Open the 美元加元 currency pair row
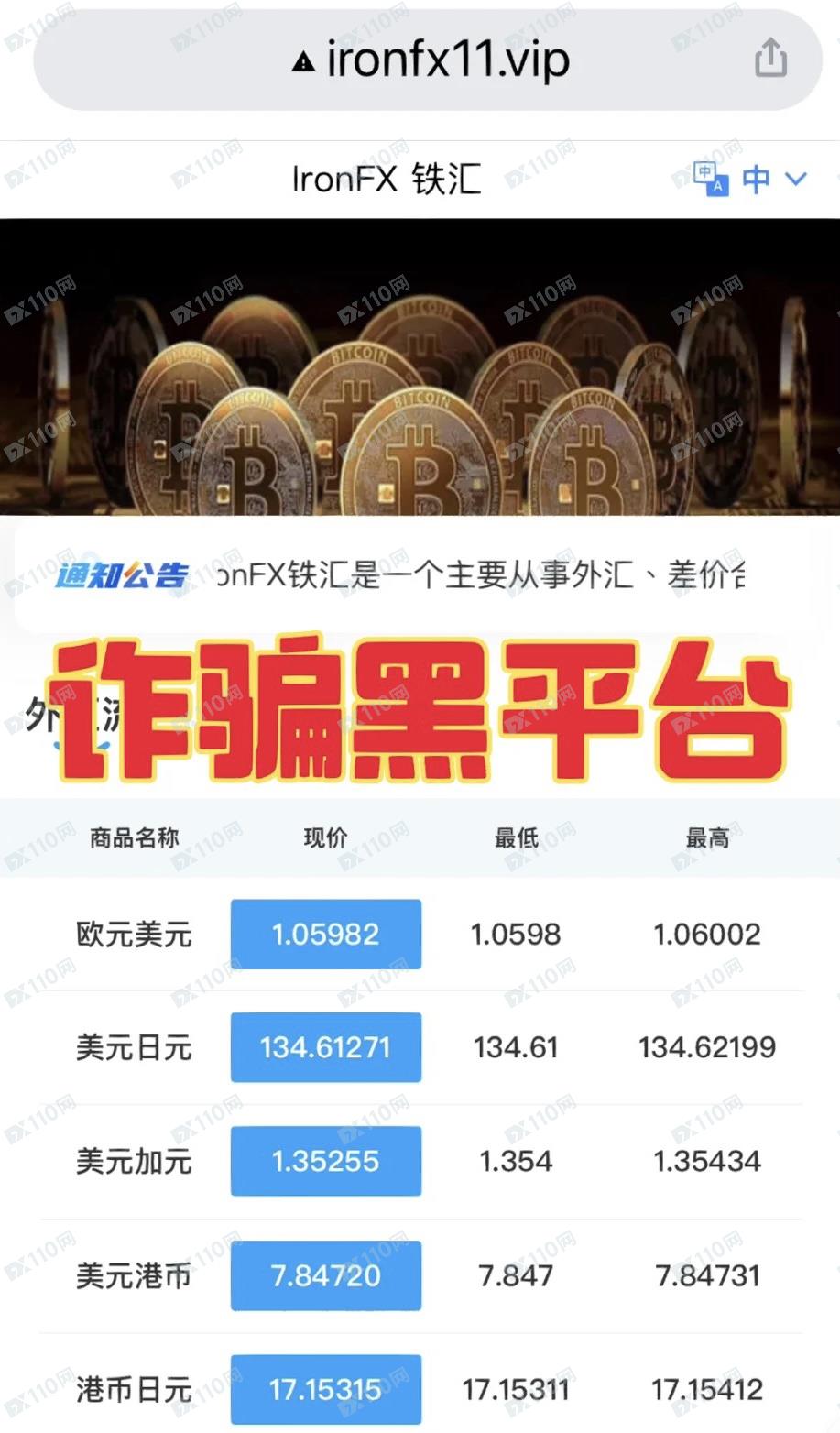Viewport: 840px width, 1433px height. click(134, 1162)
